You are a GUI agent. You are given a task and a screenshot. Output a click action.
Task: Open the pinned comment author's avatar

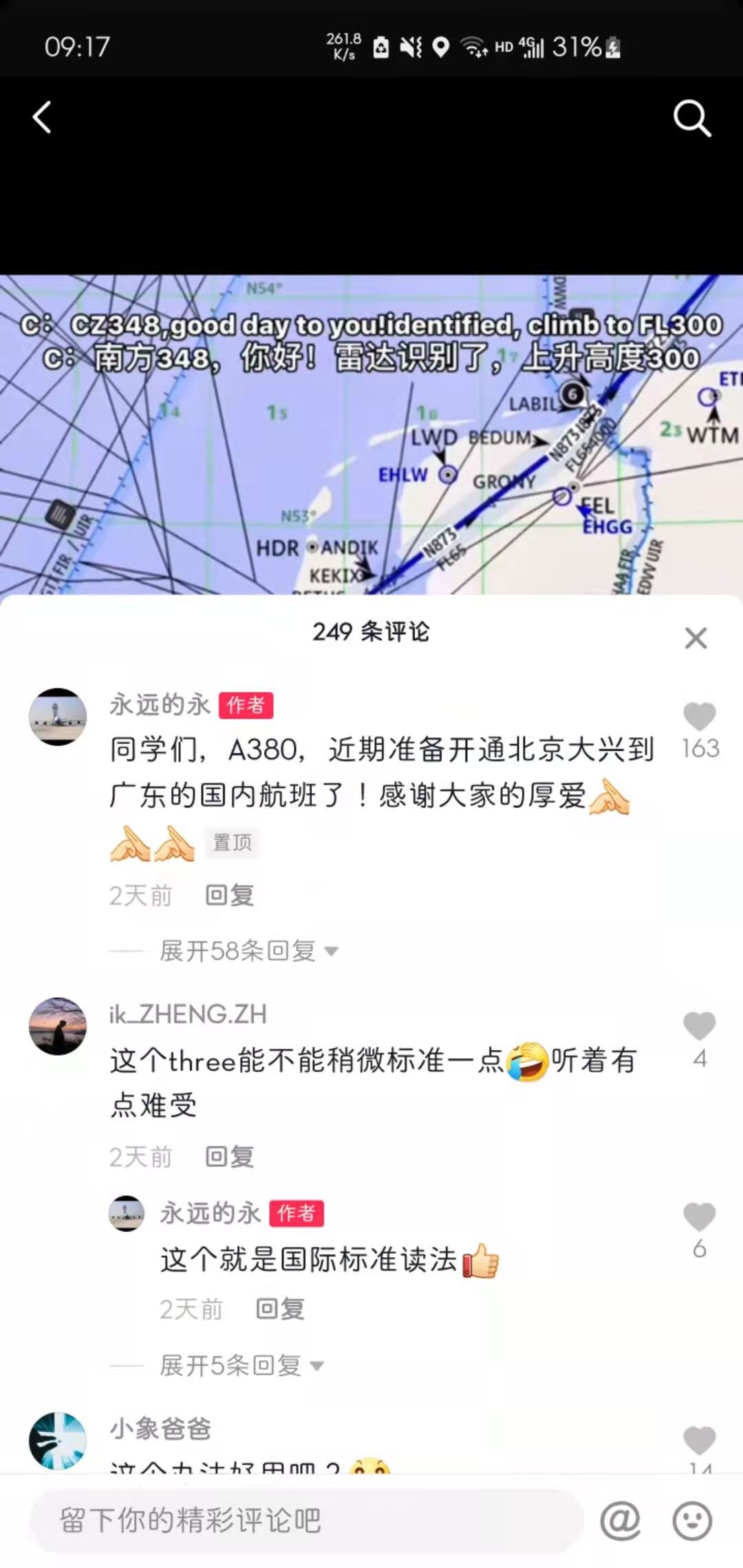pos(58,717)
